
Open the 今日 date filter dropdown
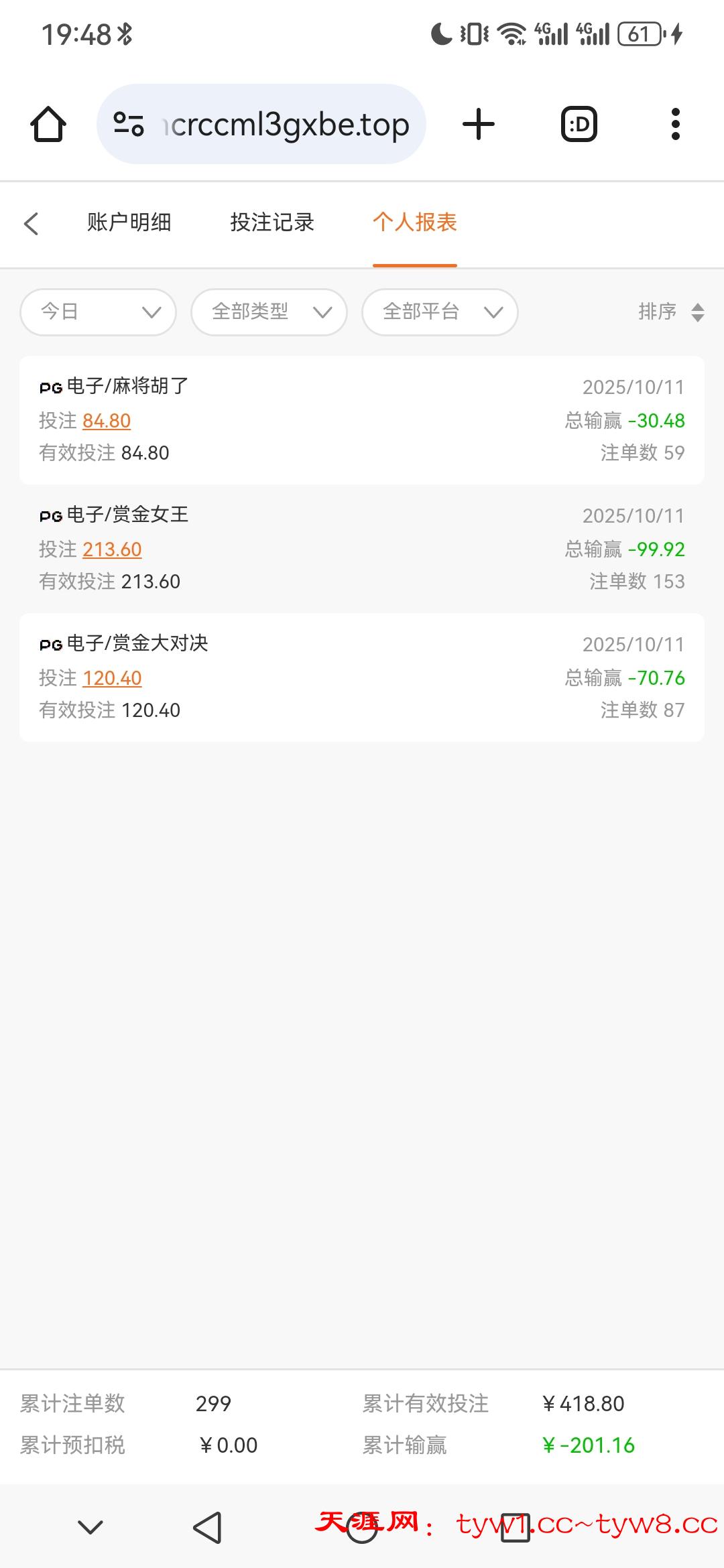click(x=97, y=312)
